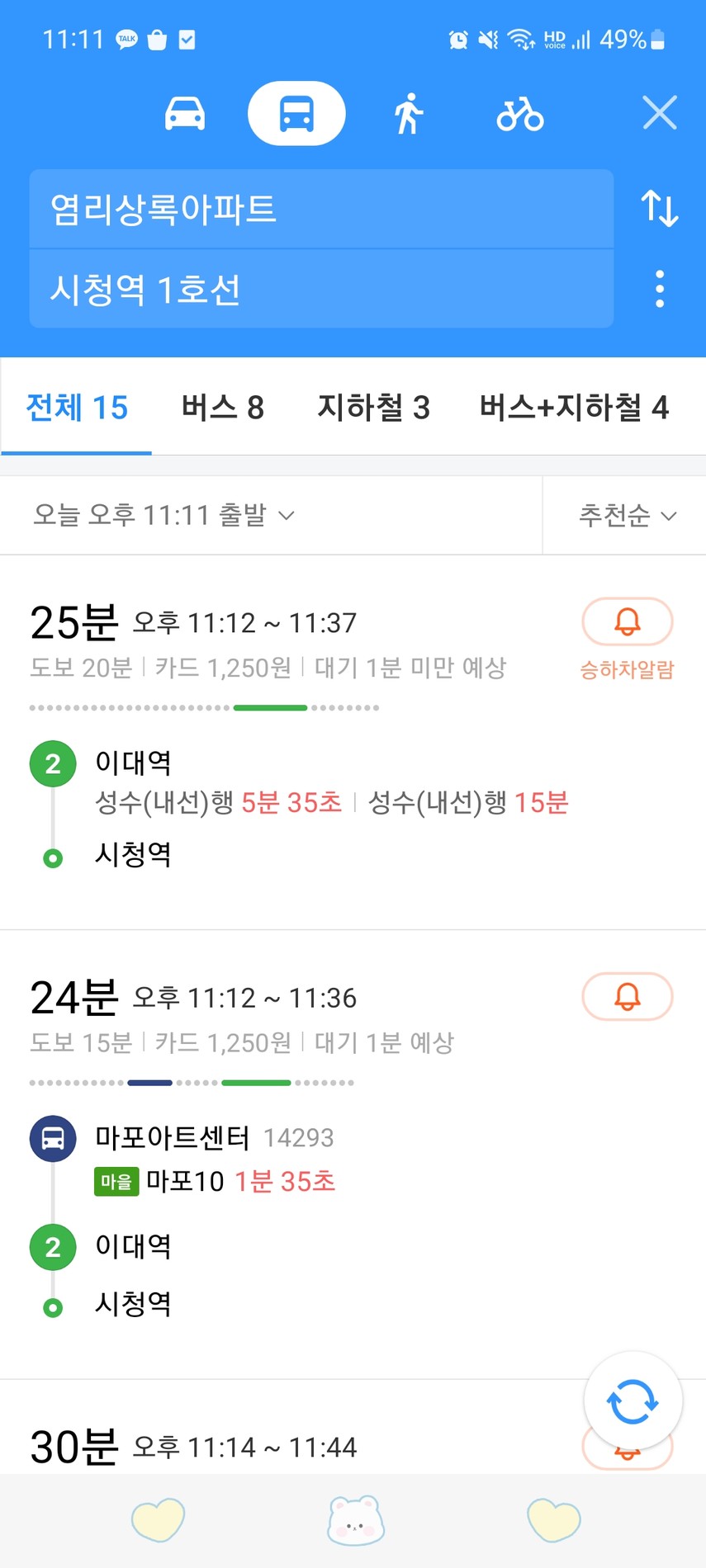Screen dimensions: 706x1568
Task: Edit the starting point 염리상록아파트
Action: click(320, 209)
